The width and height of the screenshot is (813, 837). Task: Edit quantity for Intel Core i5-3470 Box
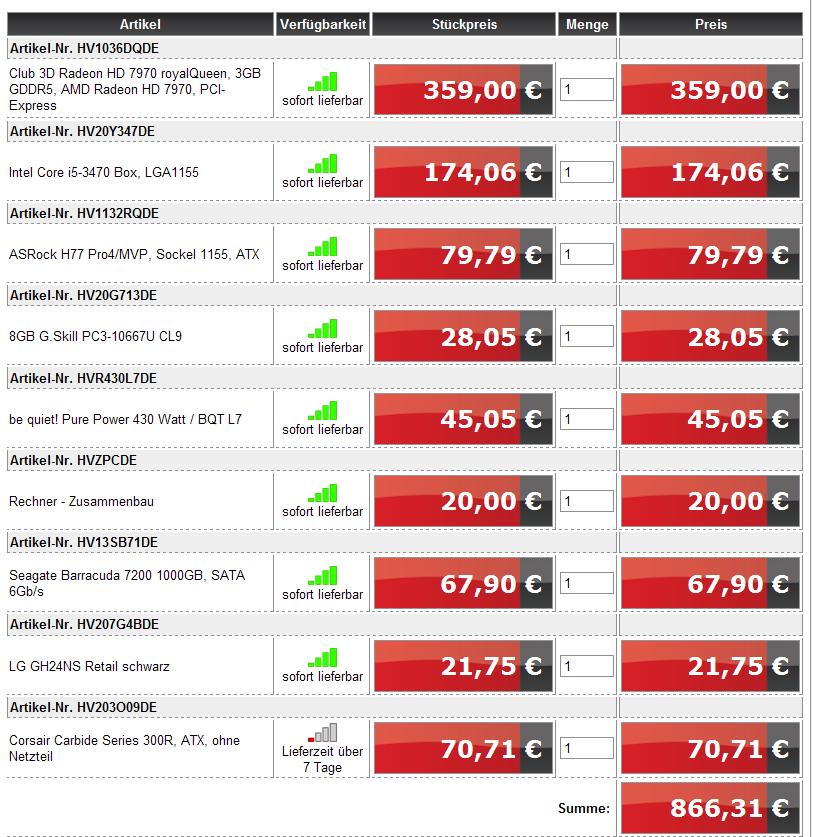pyautogui.click(x=586, y=173)
